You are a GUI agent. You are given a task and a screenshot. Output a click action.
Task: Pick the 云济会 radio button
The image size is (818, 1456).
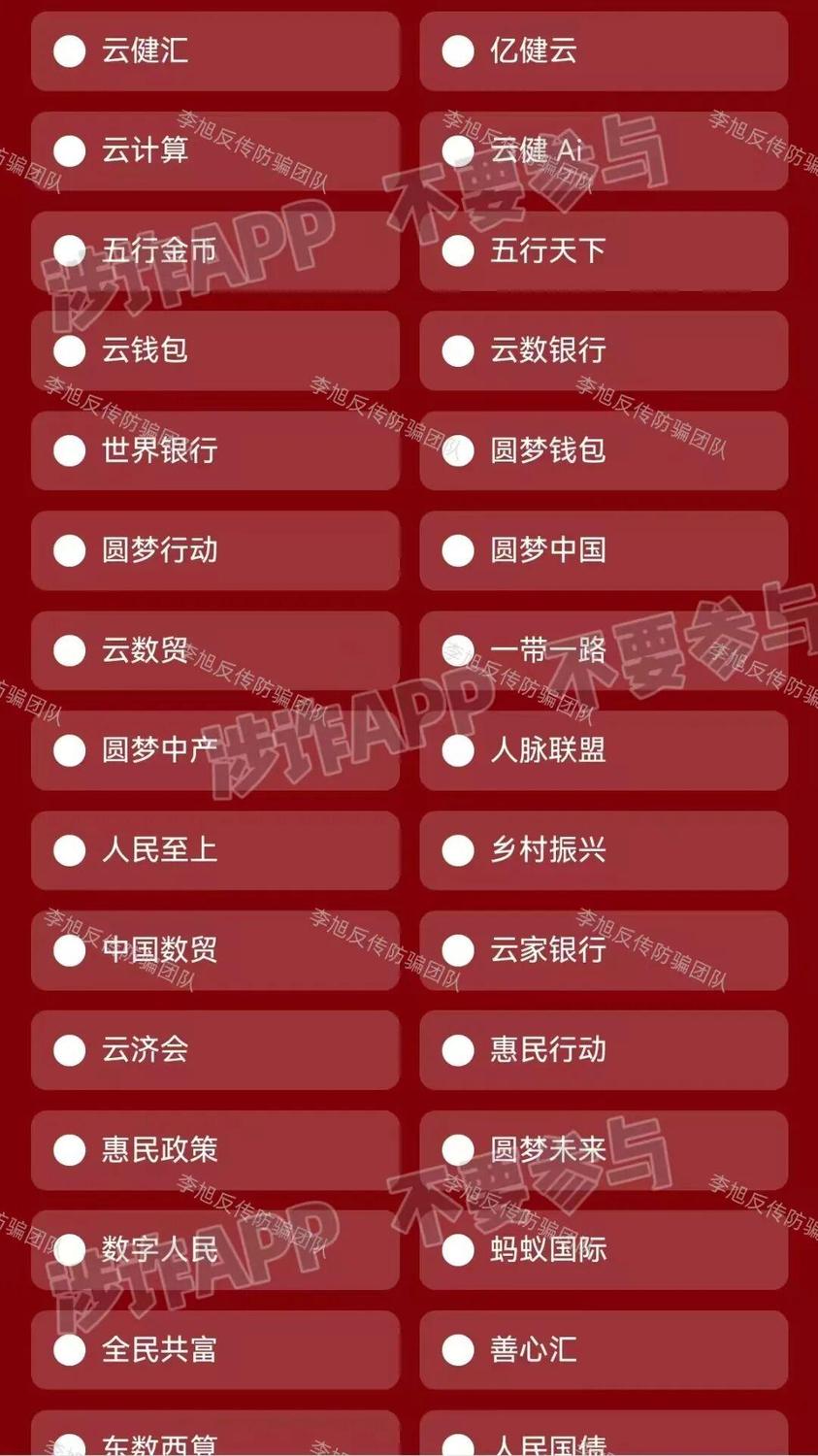coord(70,1049)
